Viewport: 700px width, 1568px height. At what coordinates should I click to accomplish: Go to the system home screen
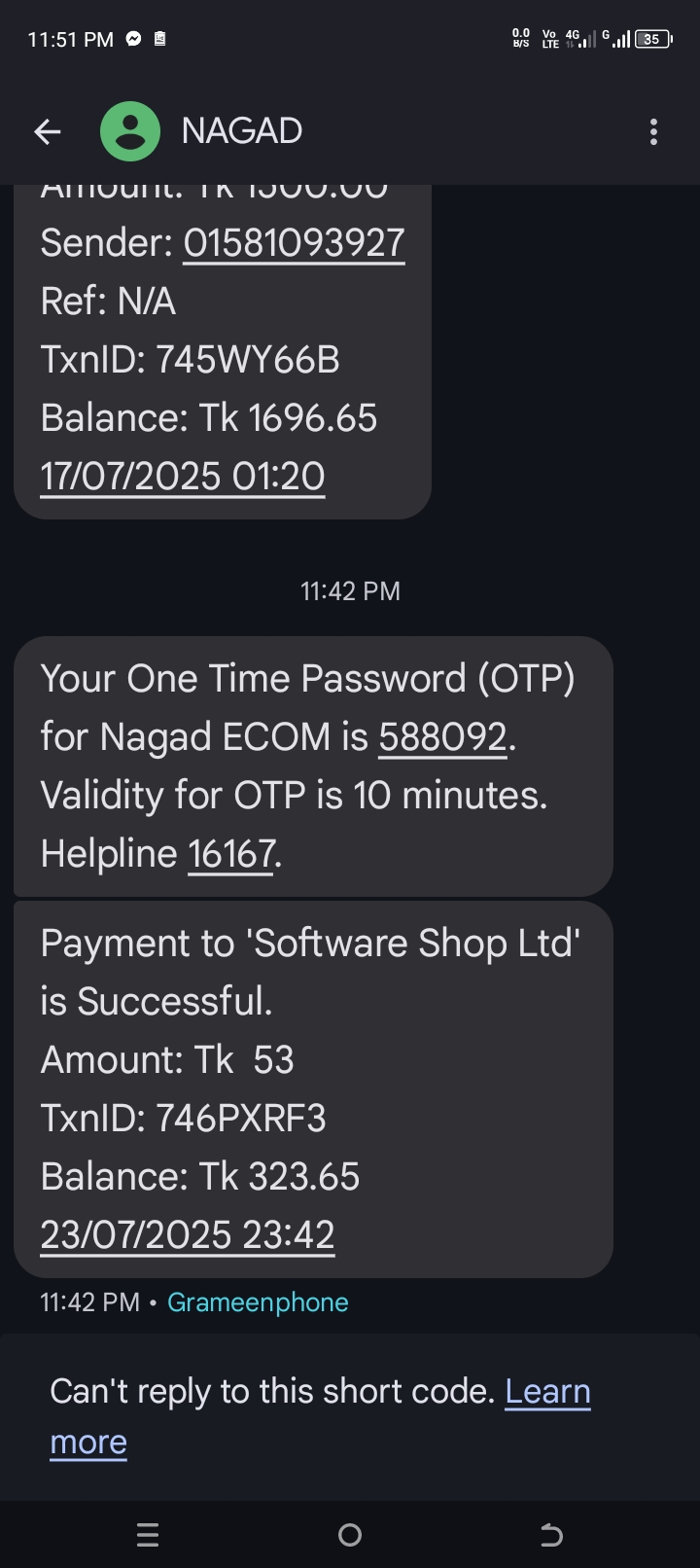pyautogui.click(x=350, y=1535)
